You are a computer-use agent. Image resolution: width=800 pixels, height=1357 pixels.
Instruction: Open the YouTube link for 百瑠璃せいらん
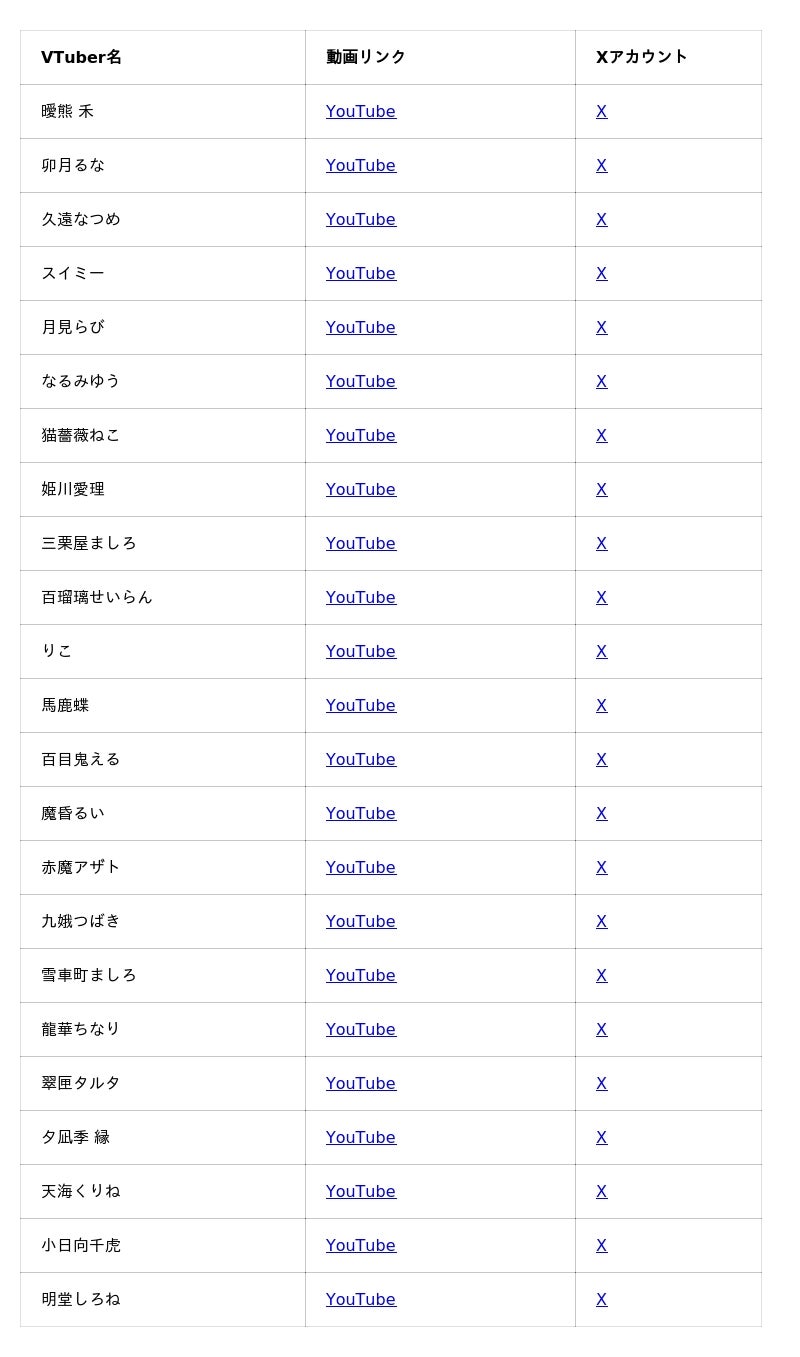(360, 597)
